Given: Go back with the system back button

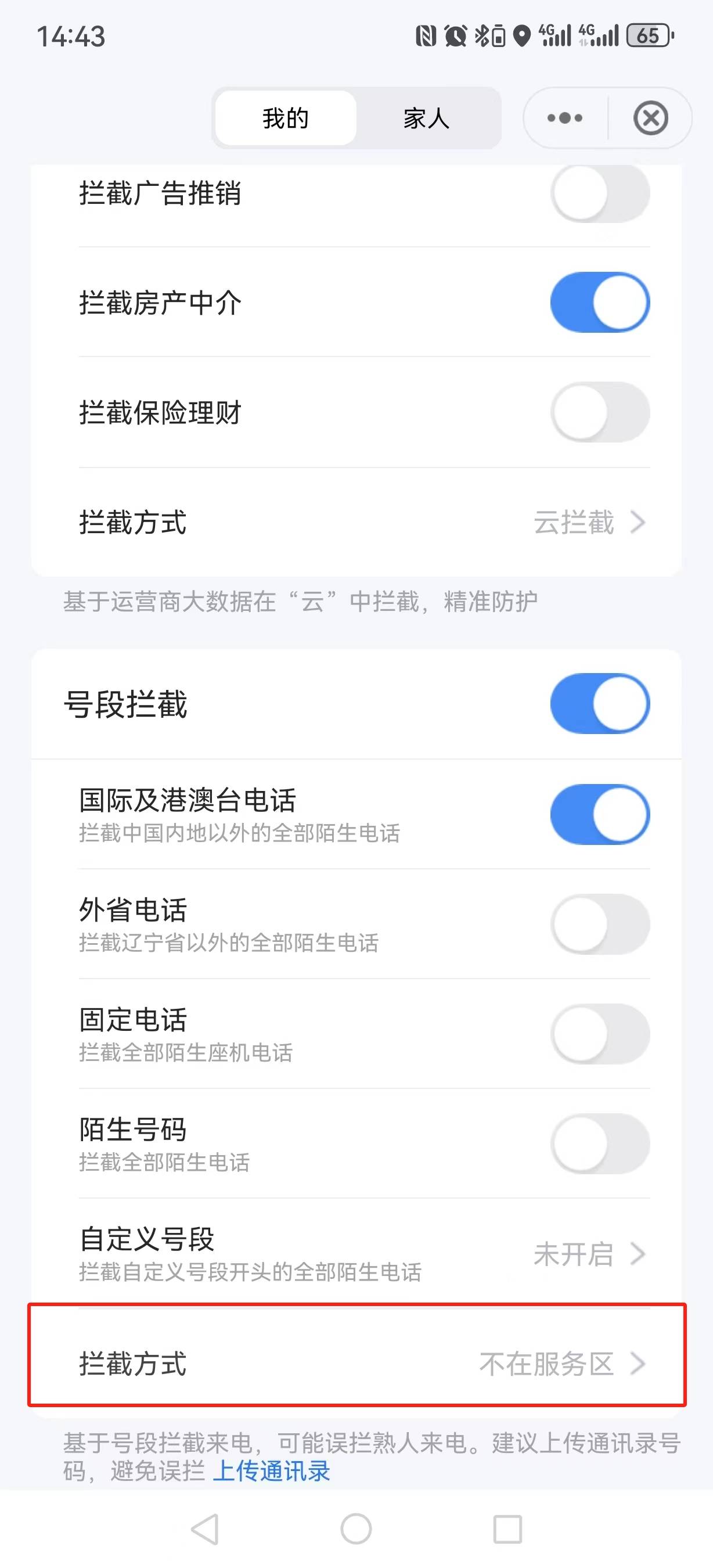Looking at the screenshot, I should pyautogui.click(x=205, y=1529).
